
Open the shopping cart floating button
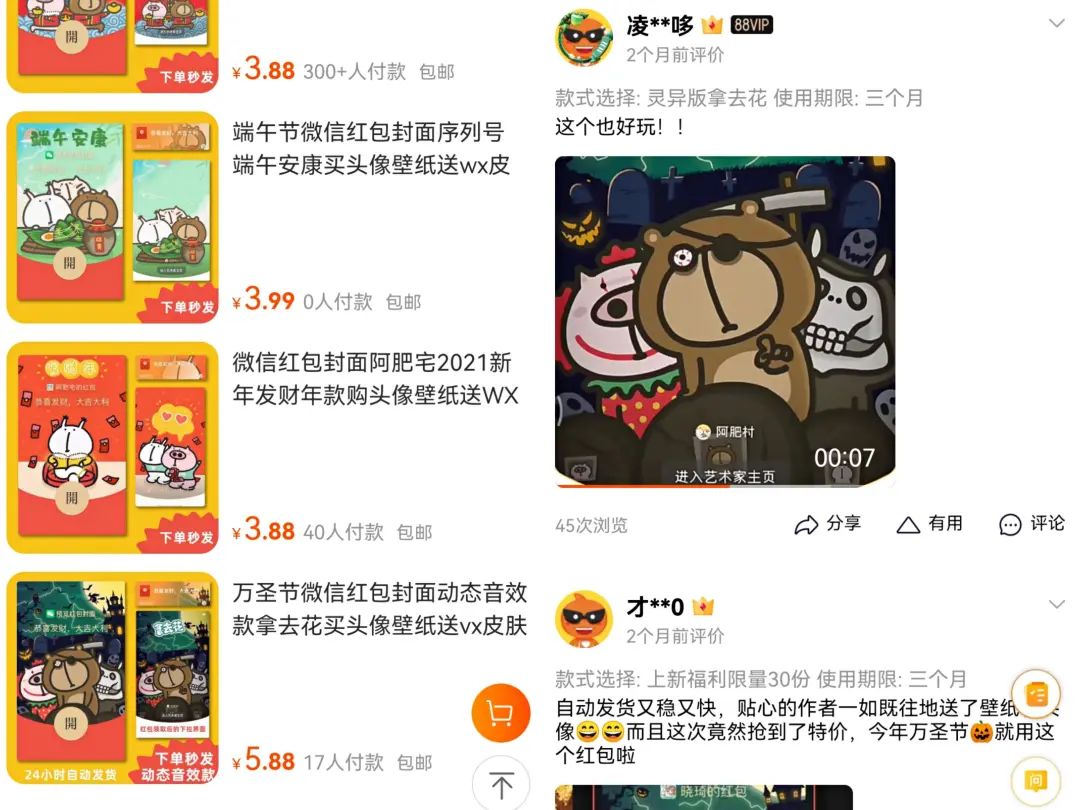pos(500,713)
